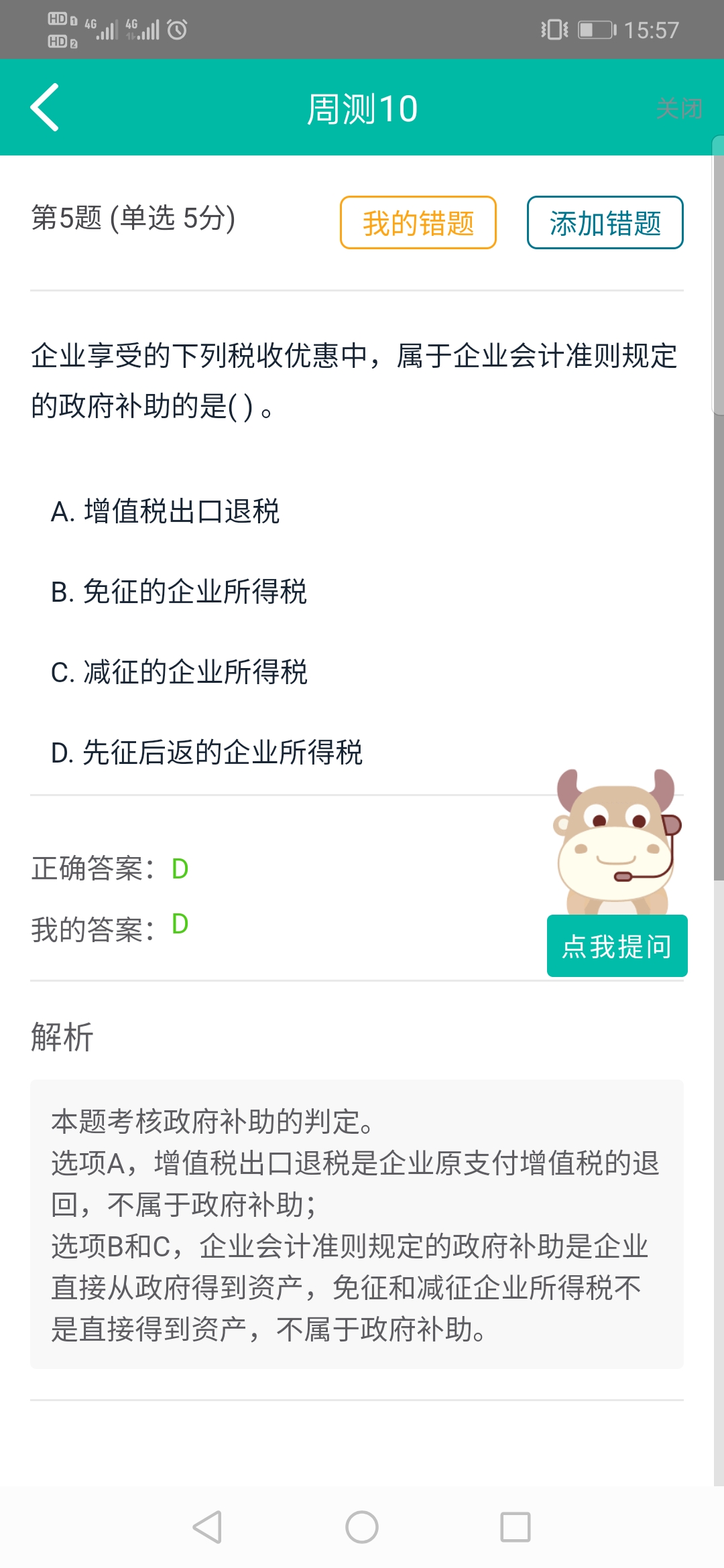This screenshot has width=724, height=1568.
Task: Tap 关闭 in the header
Action: 678,109
